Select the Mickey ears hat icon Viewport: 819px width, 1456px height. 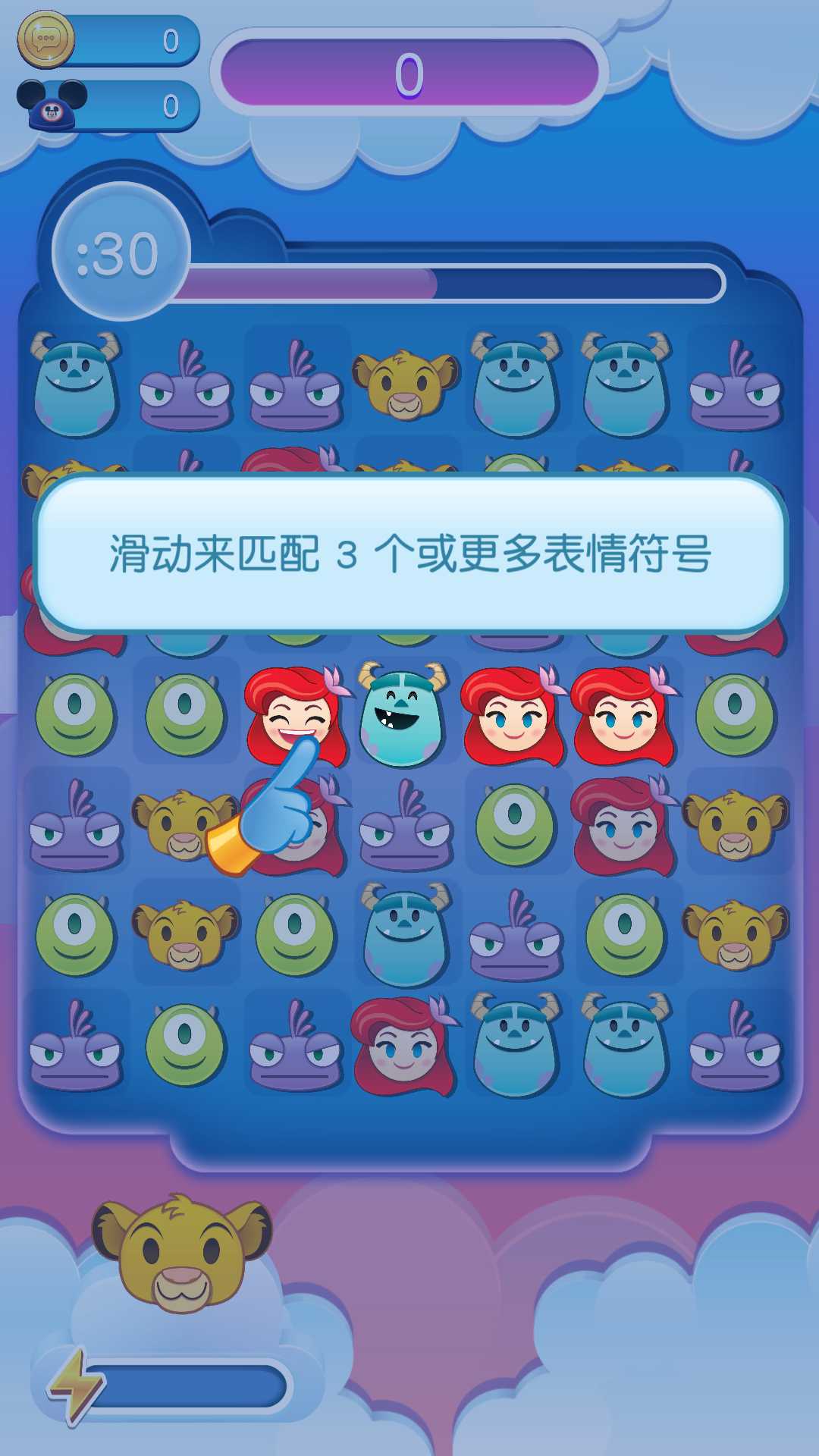coord(49,102)
